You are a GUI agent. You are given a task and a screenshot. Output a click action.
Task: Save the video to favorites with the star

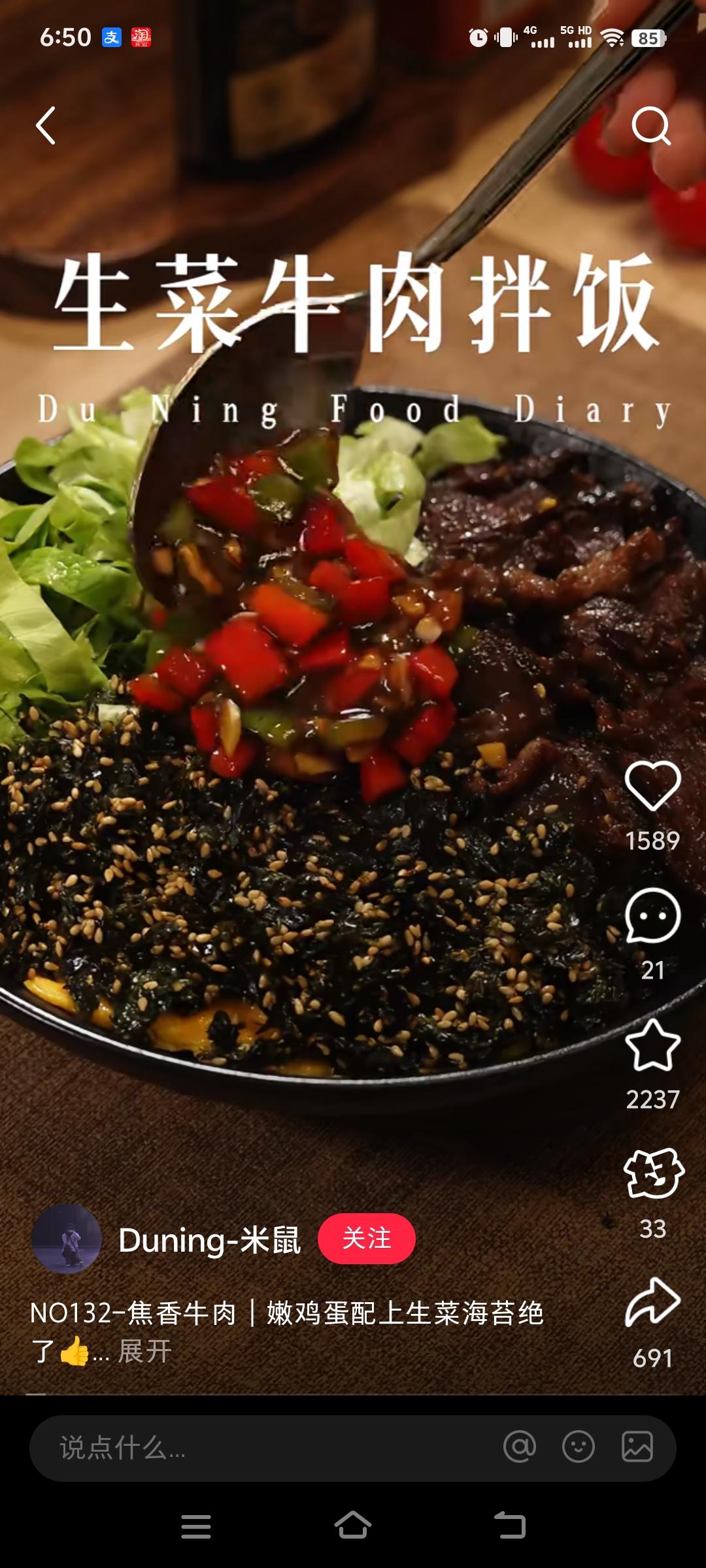pos(652,1045)
